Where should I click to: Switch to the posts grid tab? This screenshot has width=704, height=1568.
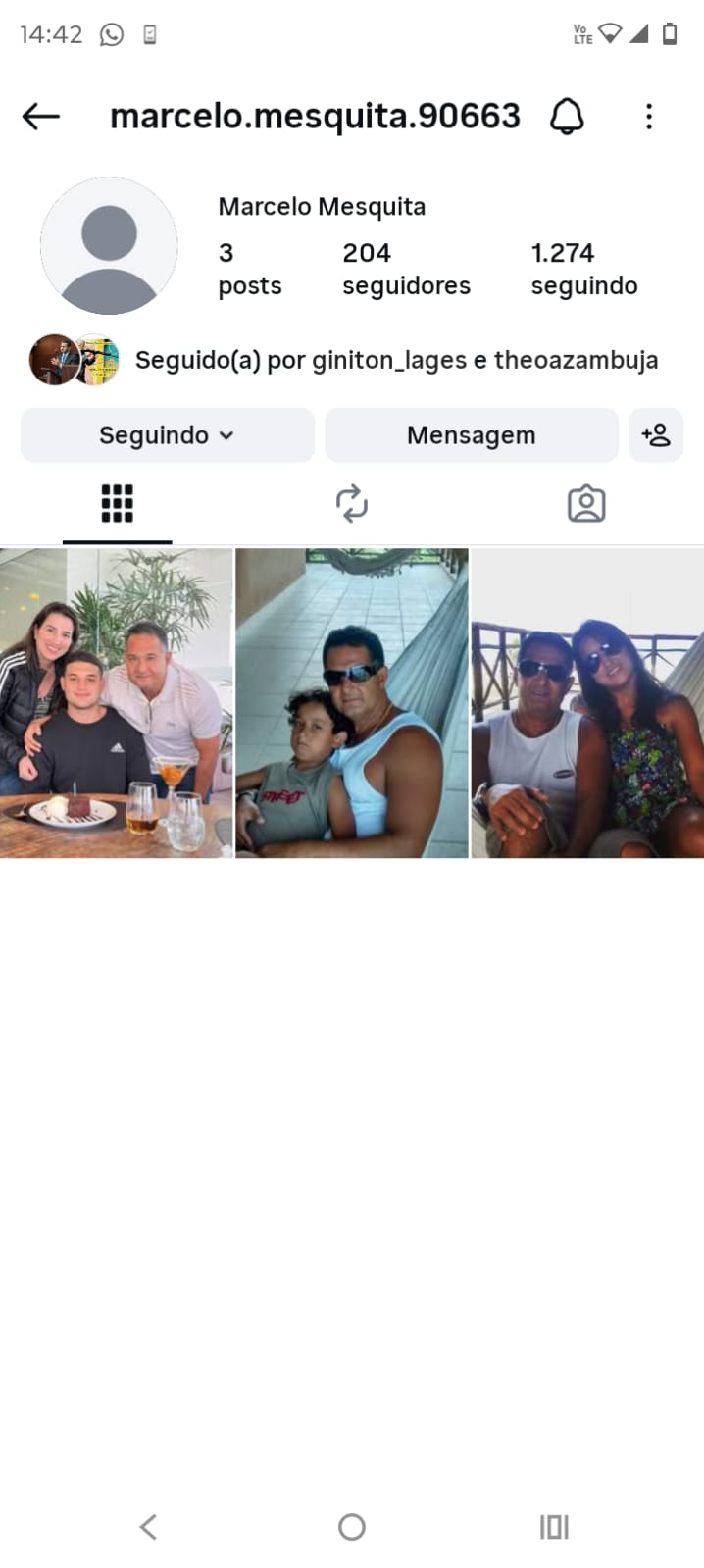point(117,504)
